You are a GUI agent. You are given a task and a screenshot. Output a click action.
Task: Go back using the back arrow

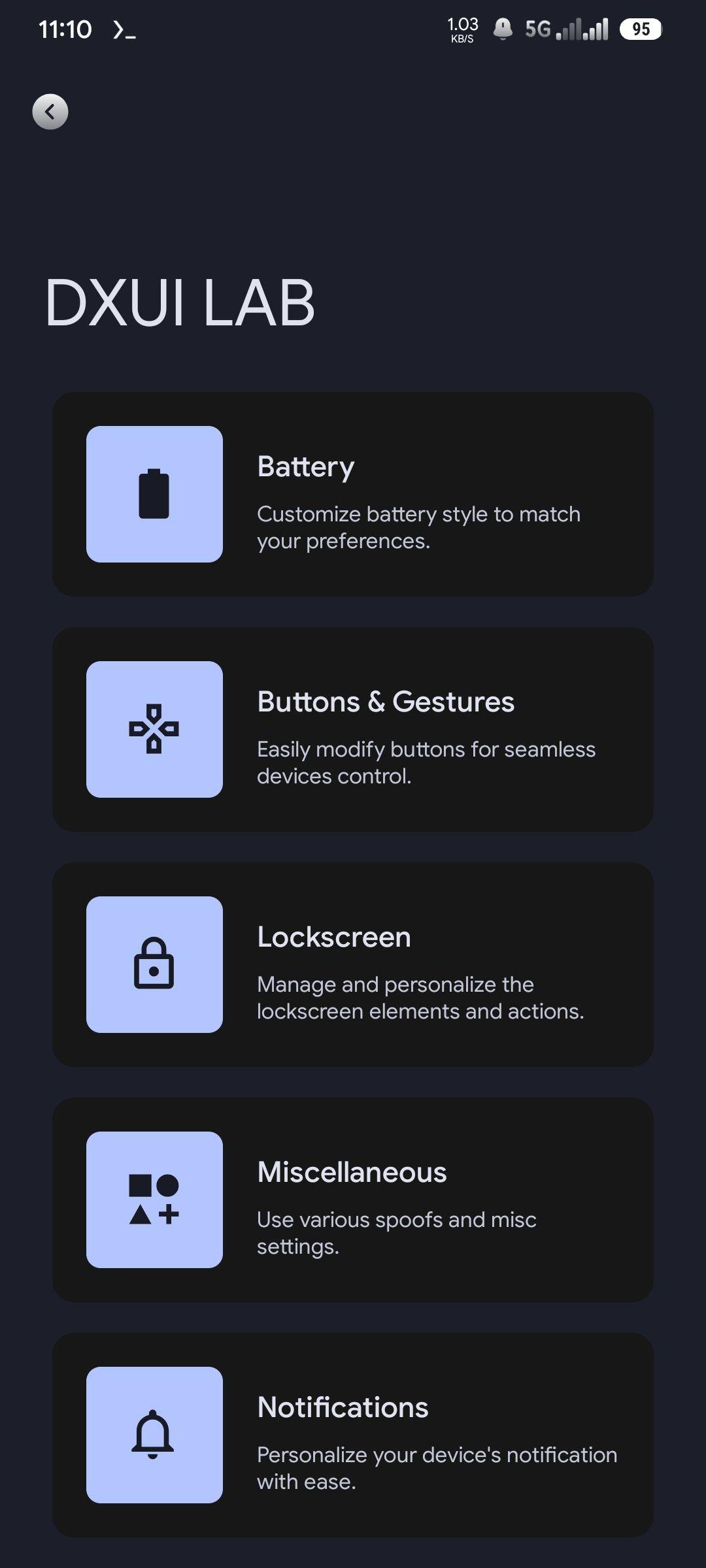click(50, 112)
